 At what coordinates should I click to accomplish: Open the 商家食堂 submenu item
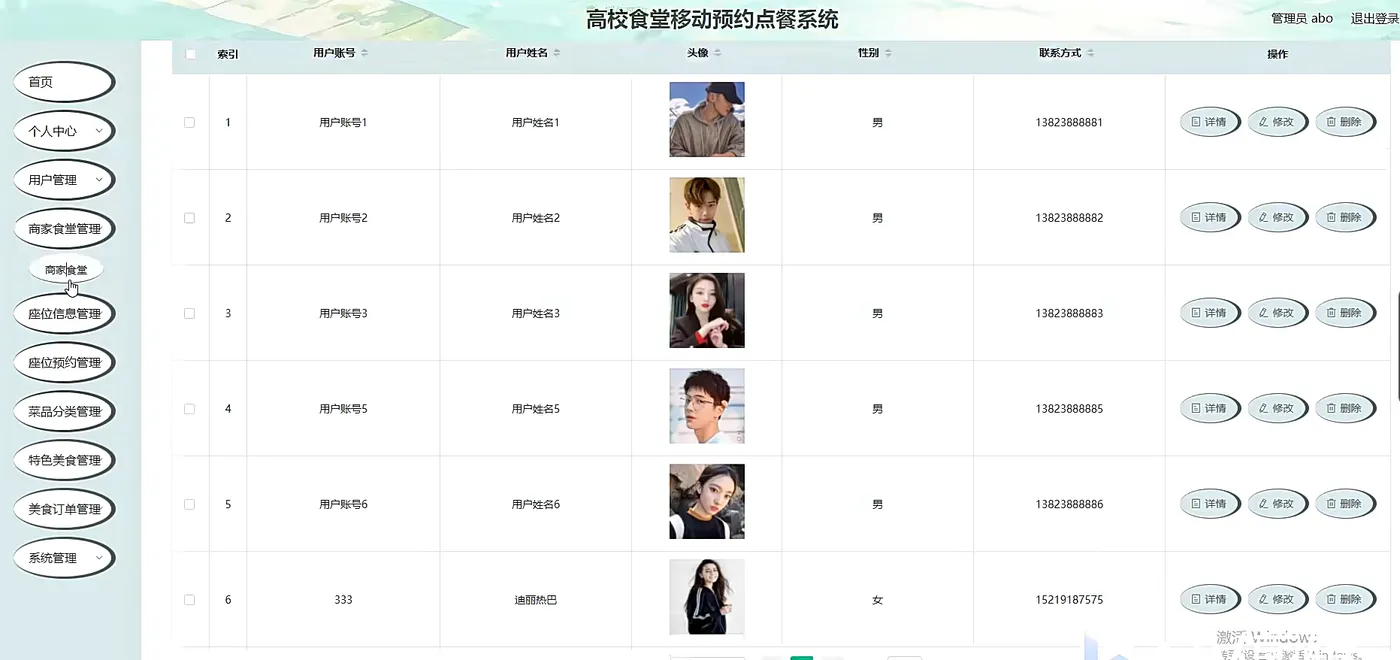tap(66, 270)
